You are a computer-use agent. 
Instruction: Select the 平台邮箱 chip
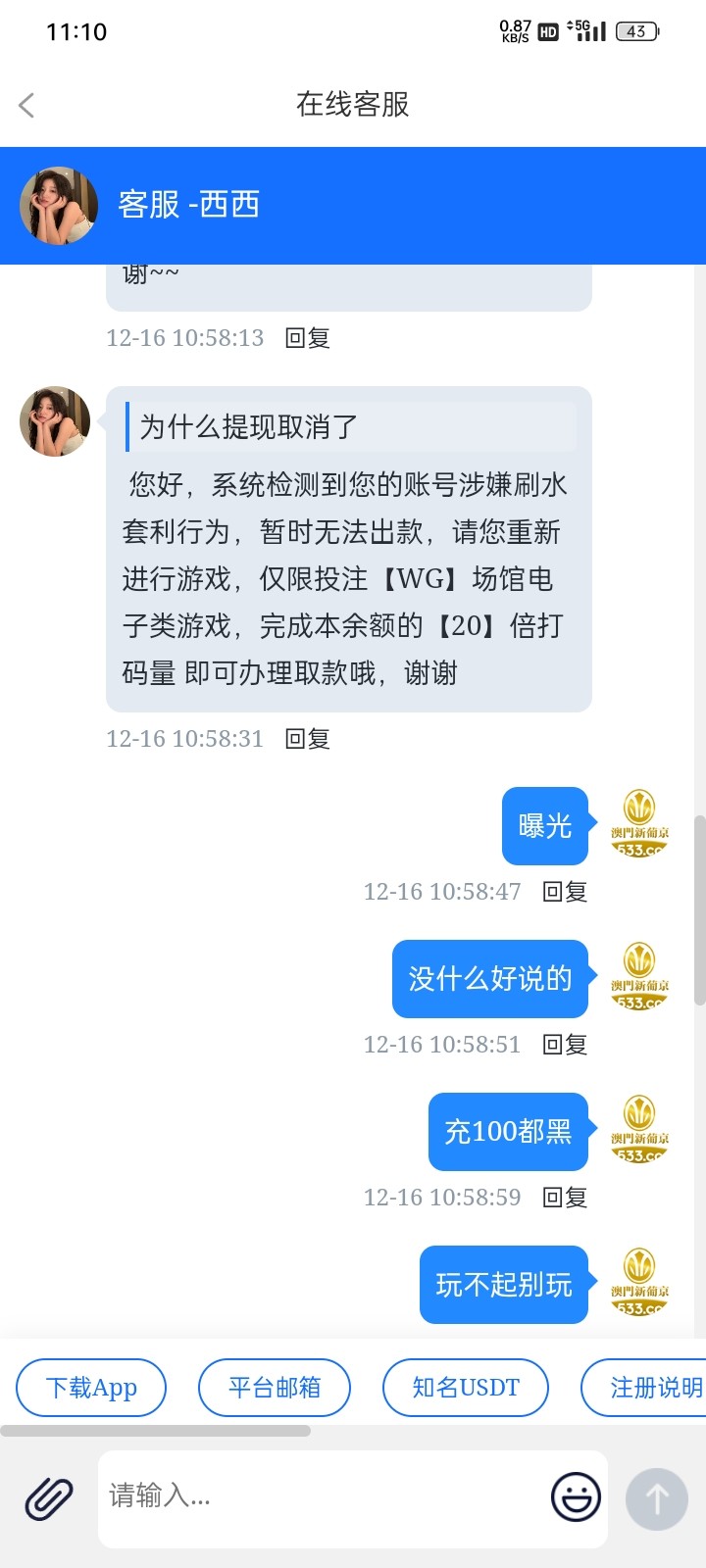275,1388
